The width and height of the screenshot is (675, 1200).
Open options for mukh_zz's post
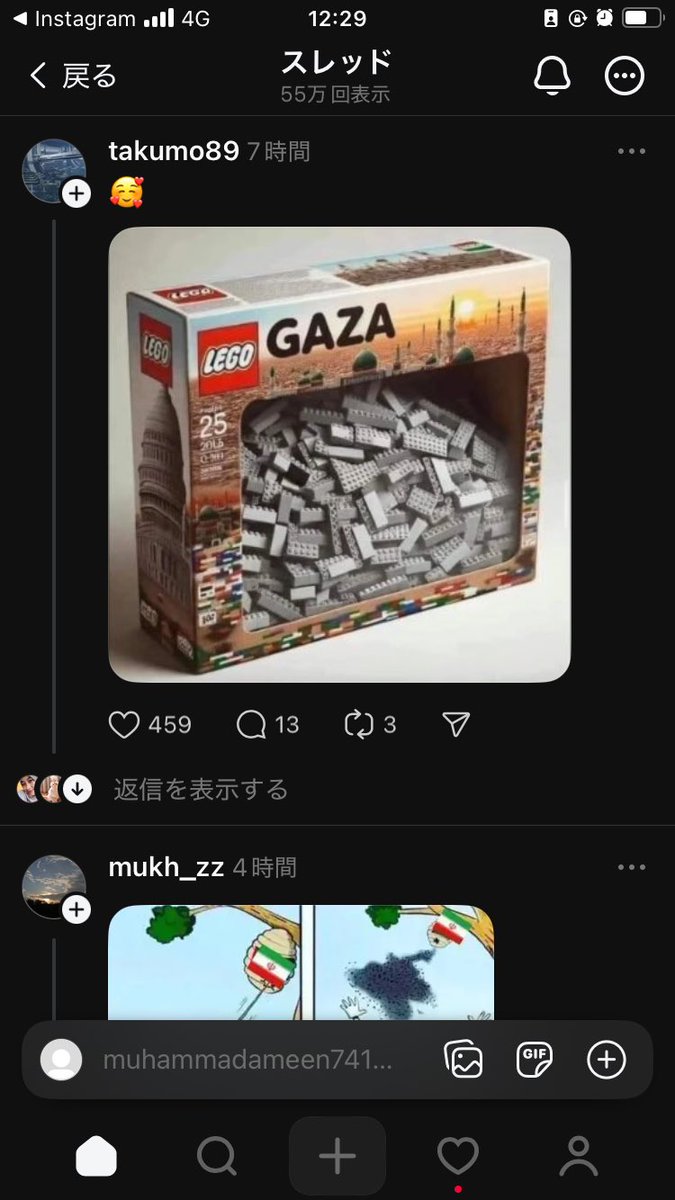631,868
